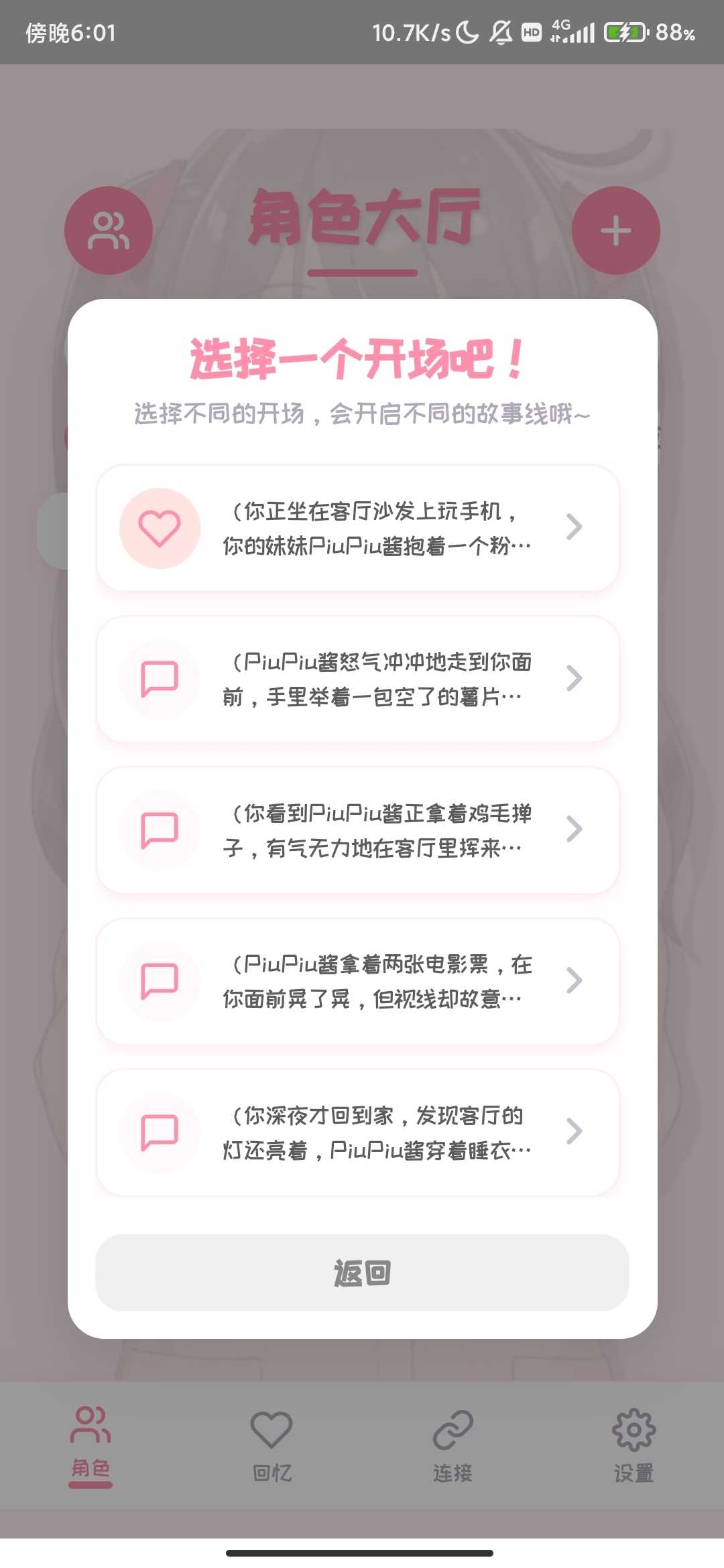Open the people icon beside 角色大厅
Image resolution: width=724 pixels, height=1568 pixels.
tap(109, 231)
